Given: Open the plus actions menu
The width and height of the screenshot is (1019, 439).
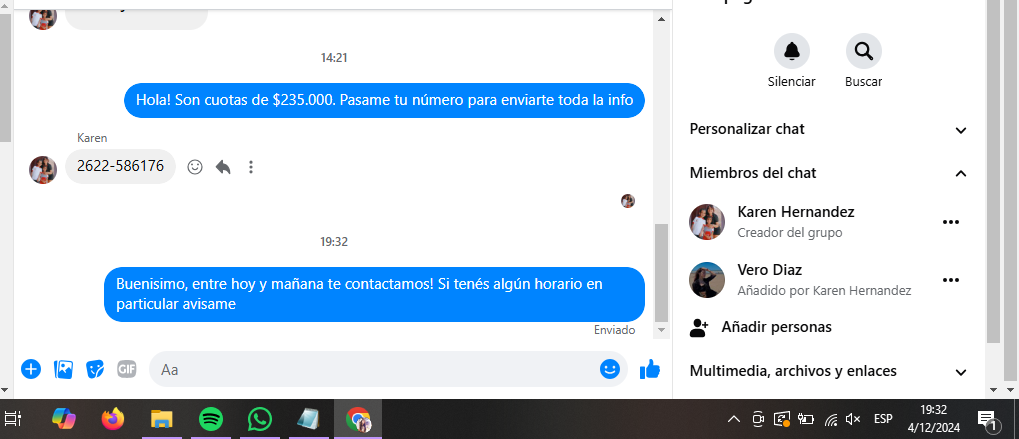Looking at the screenshot, I should [x=31, y=369].
